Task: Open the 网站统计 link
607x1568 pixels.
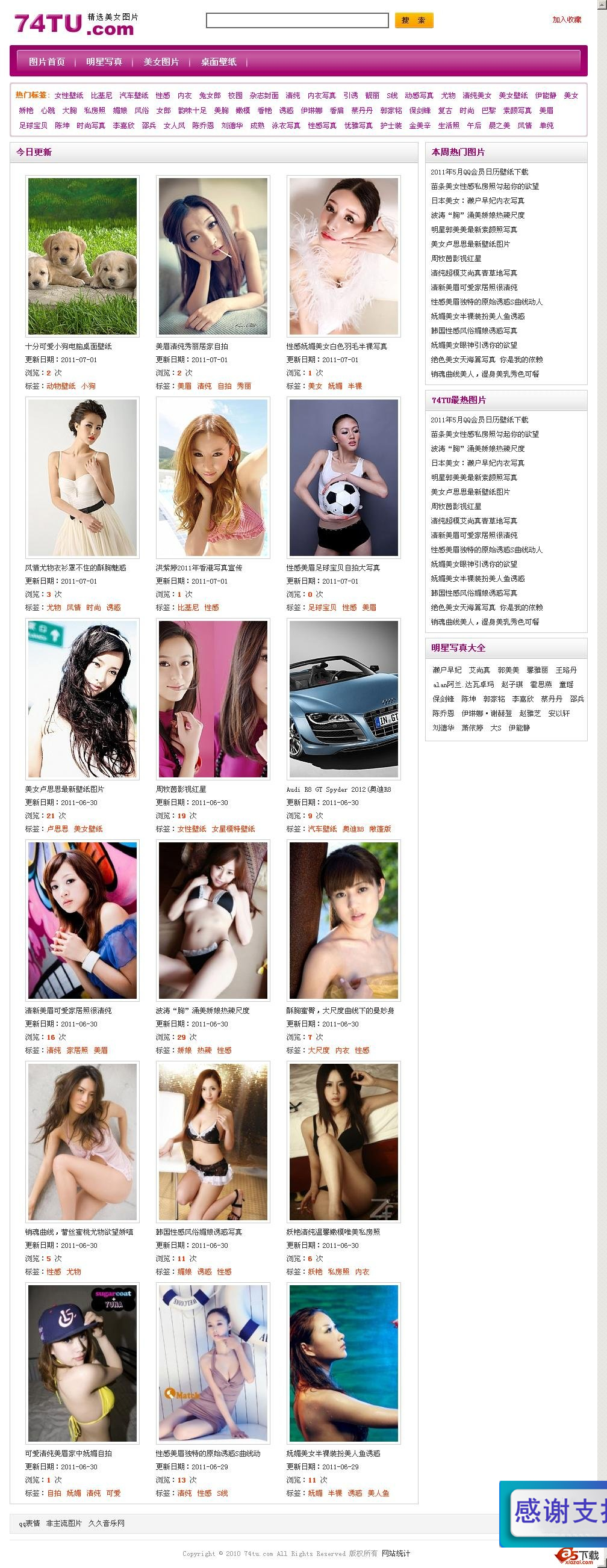Action: (396, 1554)
